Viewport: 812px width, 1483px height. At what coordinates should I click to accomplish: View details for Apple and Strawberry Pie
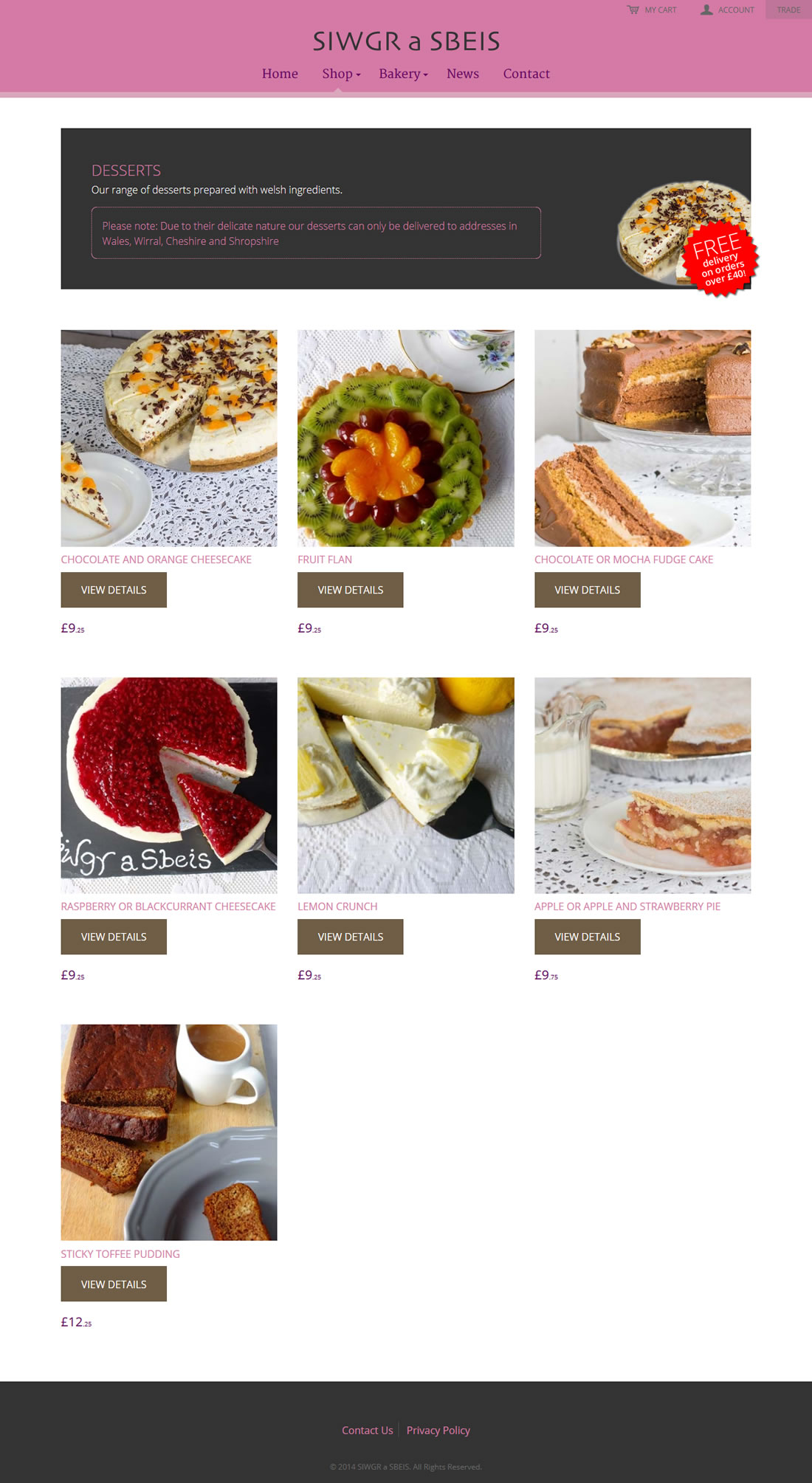click(x=588, y=937)
